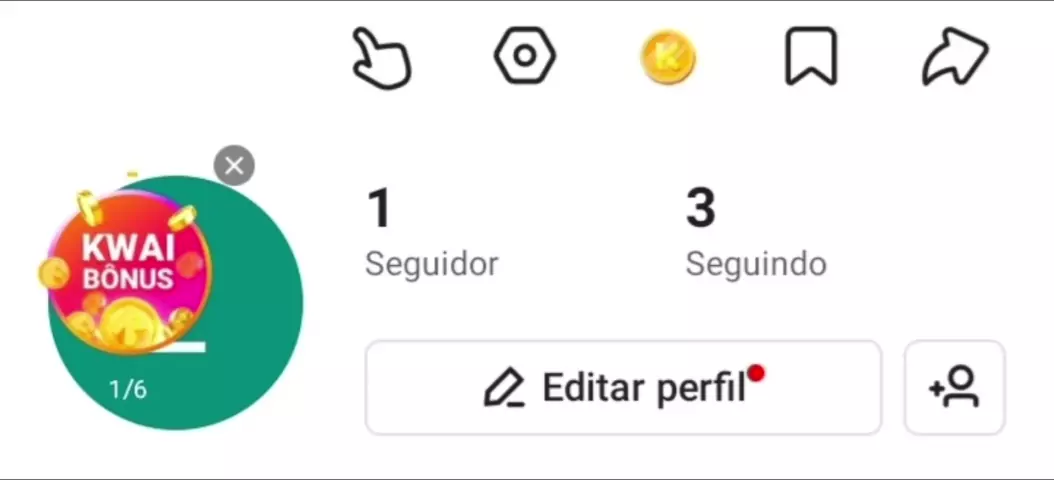Open saved bookmarks
Viewport: 1054px width, 480px height.
click(811, 57)
